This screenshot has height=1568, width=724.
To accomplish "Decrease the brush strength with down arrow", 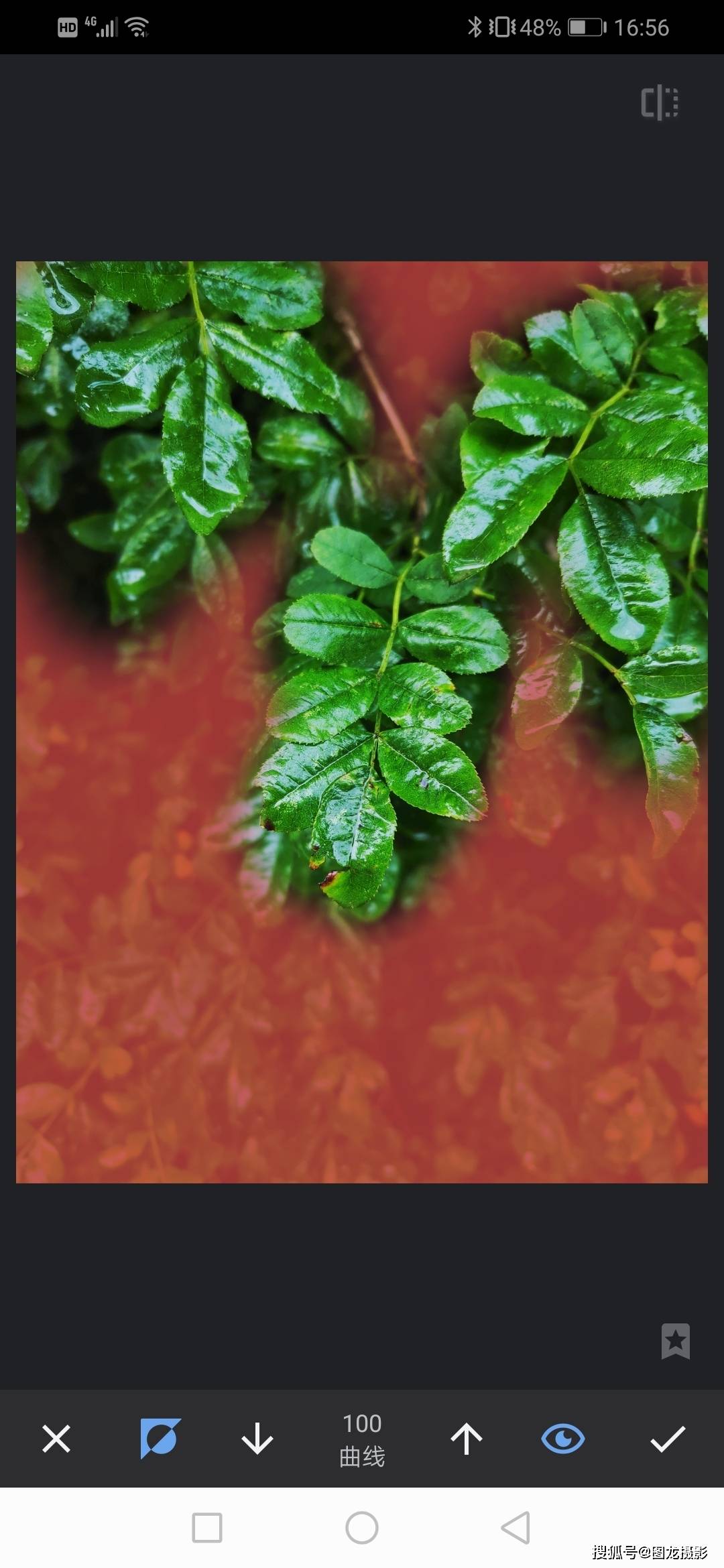I will pos(257,1439).
